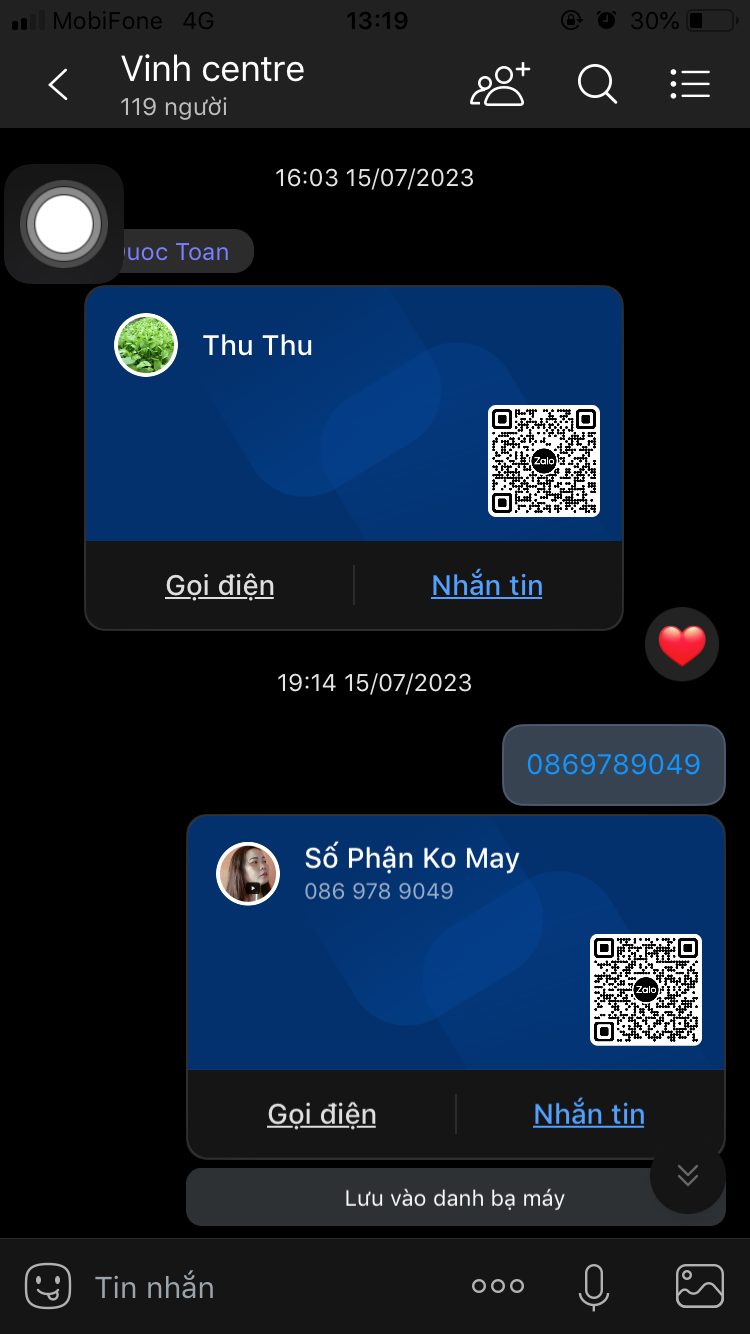Go back from Vinh centre chat
The width and height of the screenshot is (750, 1334).
(58, 85)
